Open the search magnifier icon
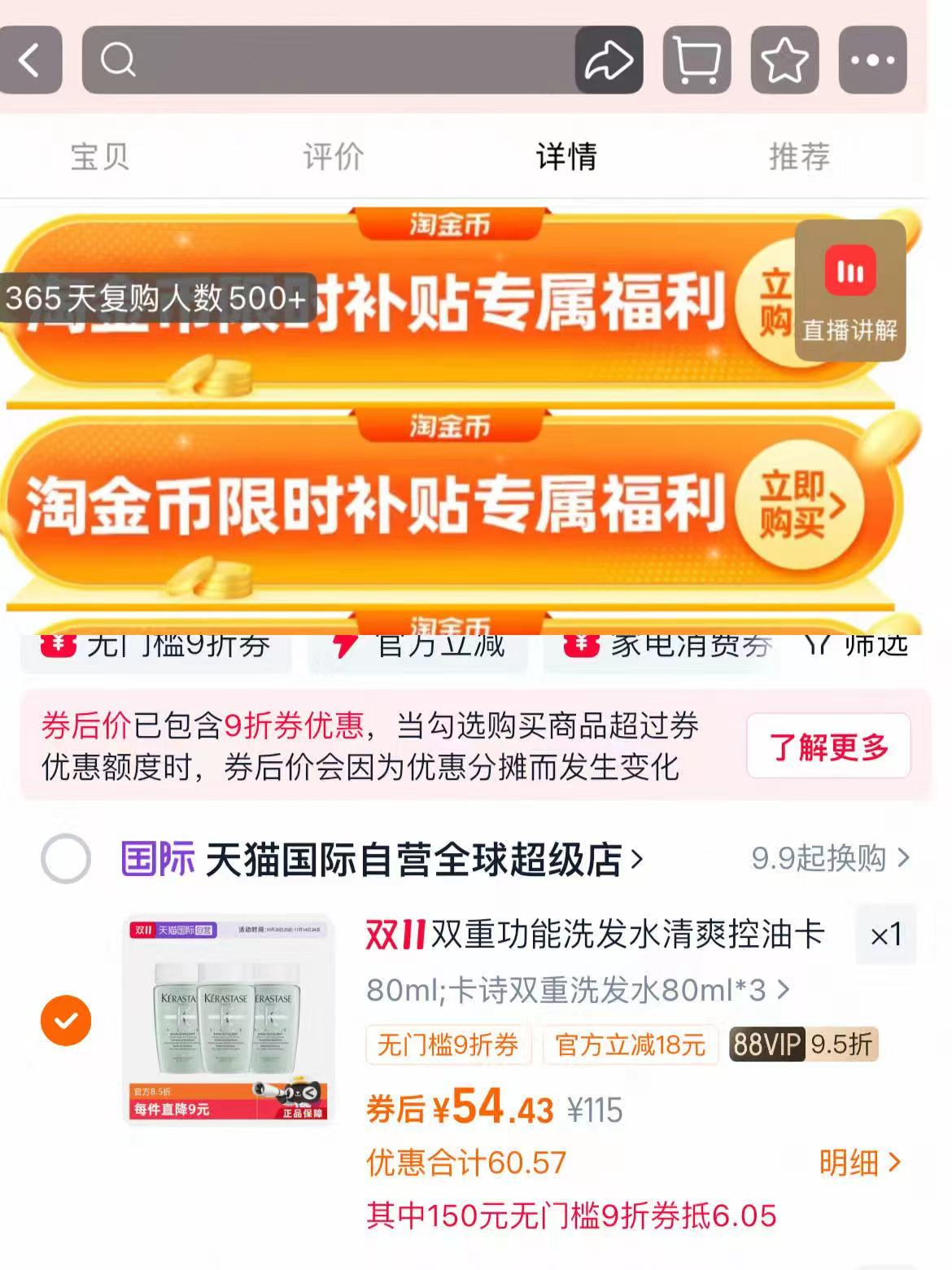Viewport: 952px width, 1270px height. 117,57
